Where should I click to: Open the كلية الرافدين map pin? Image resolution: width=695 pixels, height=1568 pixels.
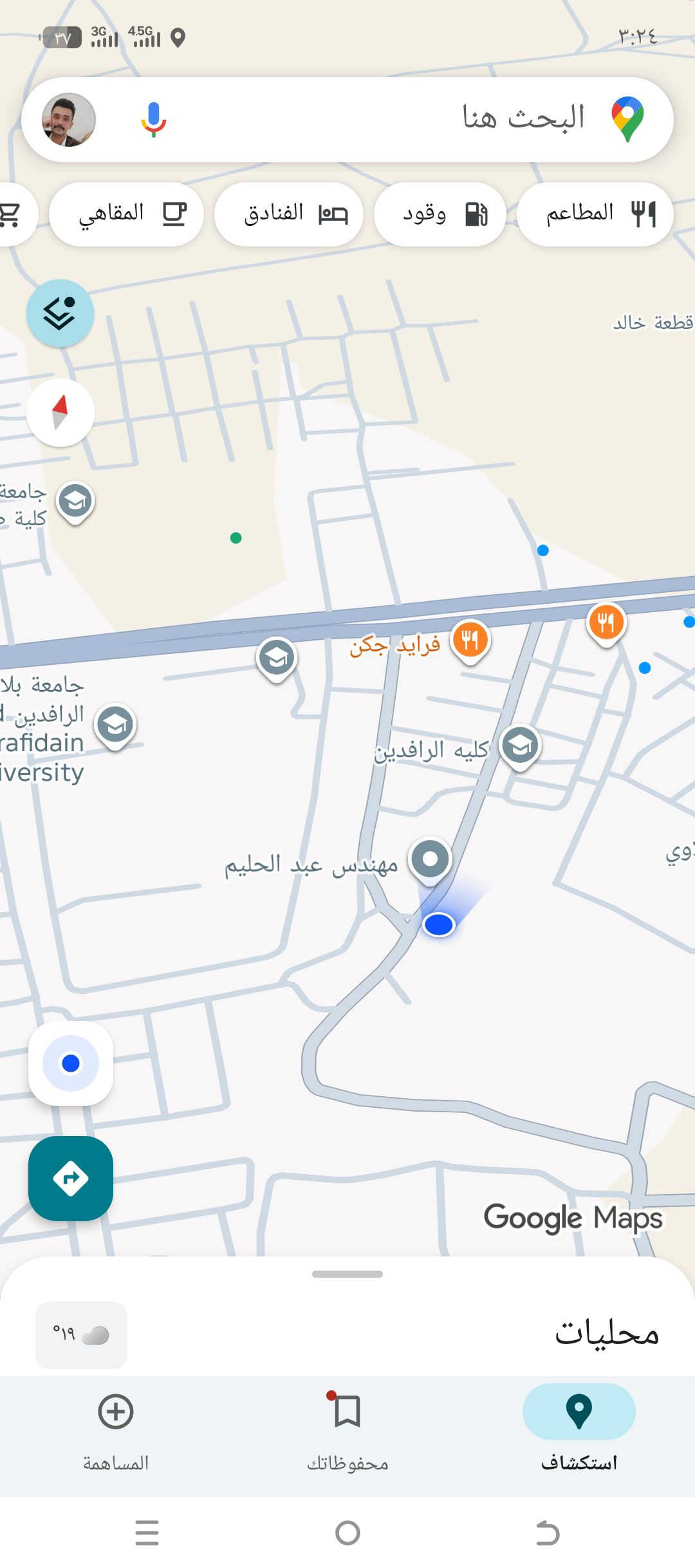520,745
